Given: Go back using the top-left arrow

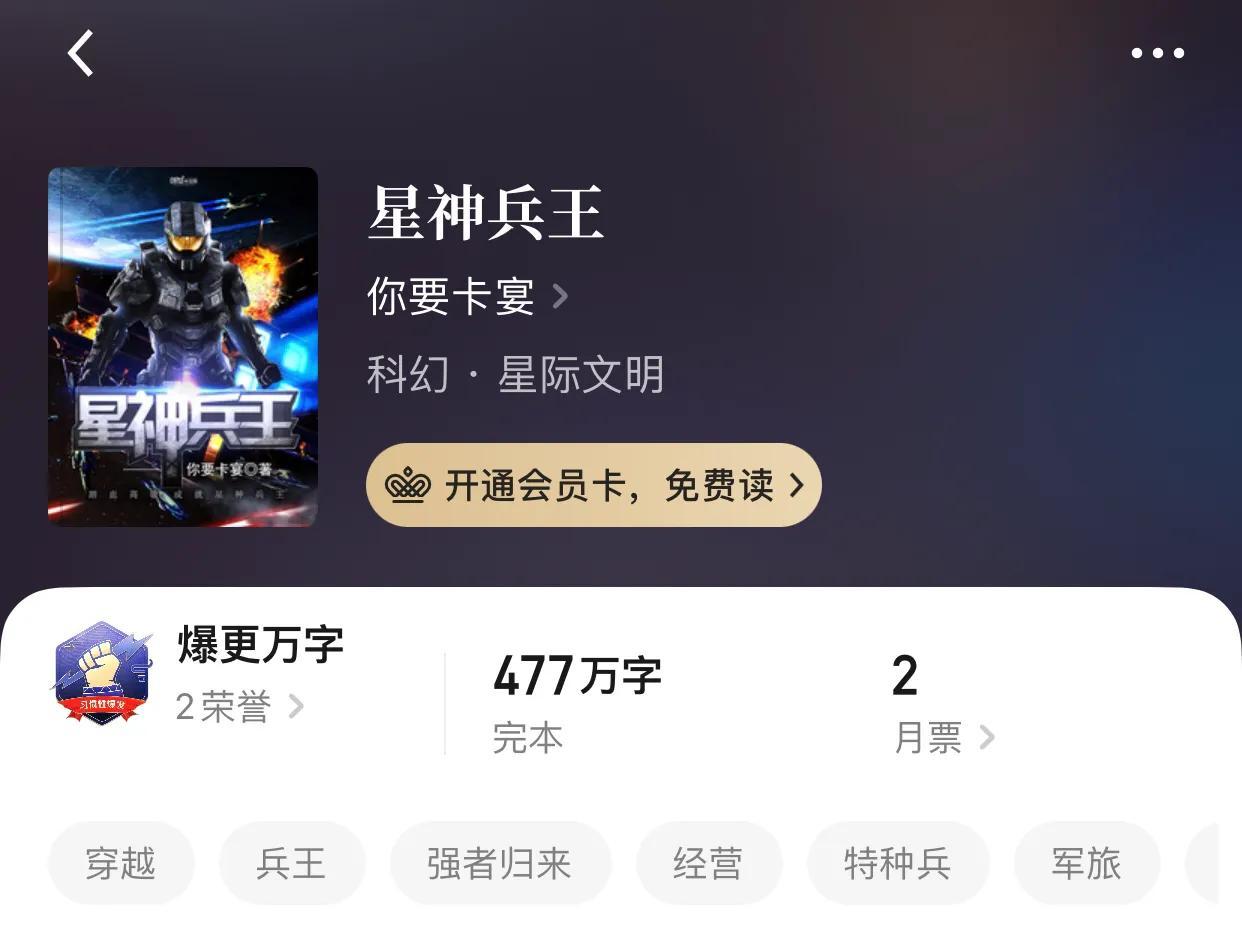Looking at the screenshot, I should [81, 53].
